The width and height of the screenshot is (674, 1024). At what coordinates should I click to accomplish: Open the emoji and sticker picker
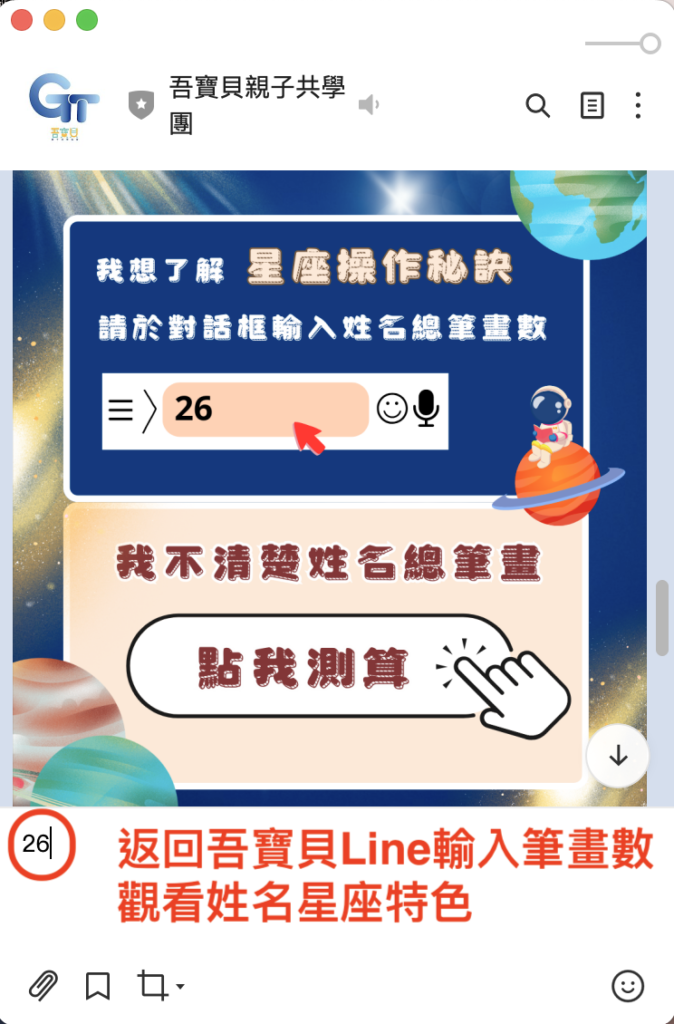coord(628,986)
